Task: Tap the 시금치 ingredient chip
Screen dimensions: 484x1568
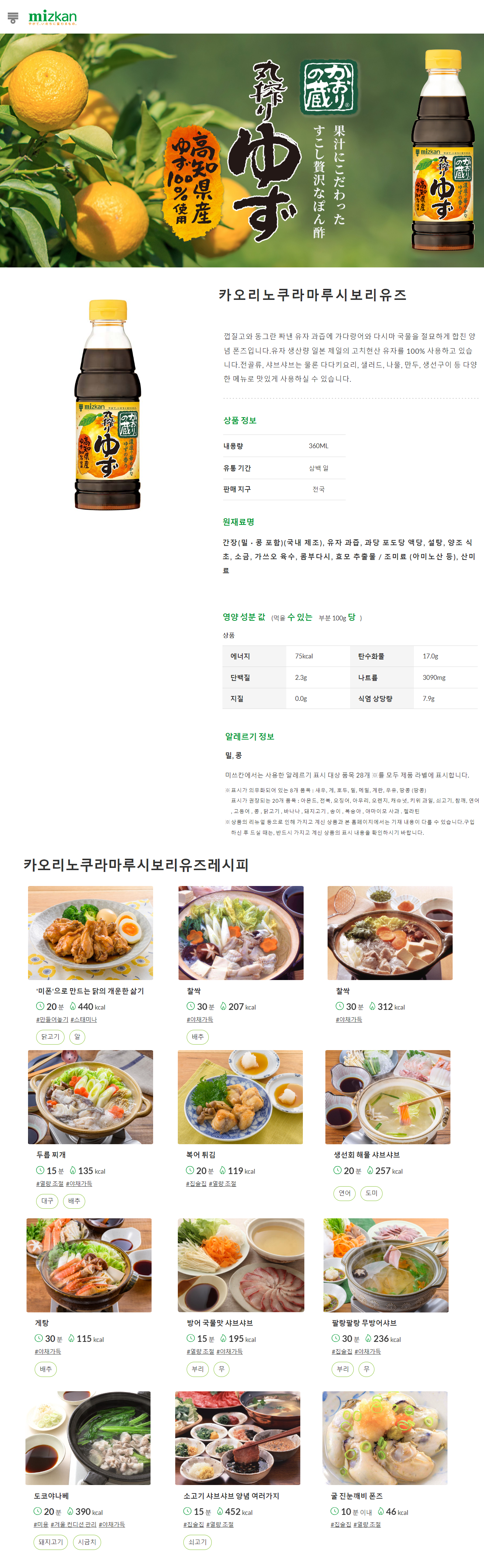Action: (x=87, y=1542)
